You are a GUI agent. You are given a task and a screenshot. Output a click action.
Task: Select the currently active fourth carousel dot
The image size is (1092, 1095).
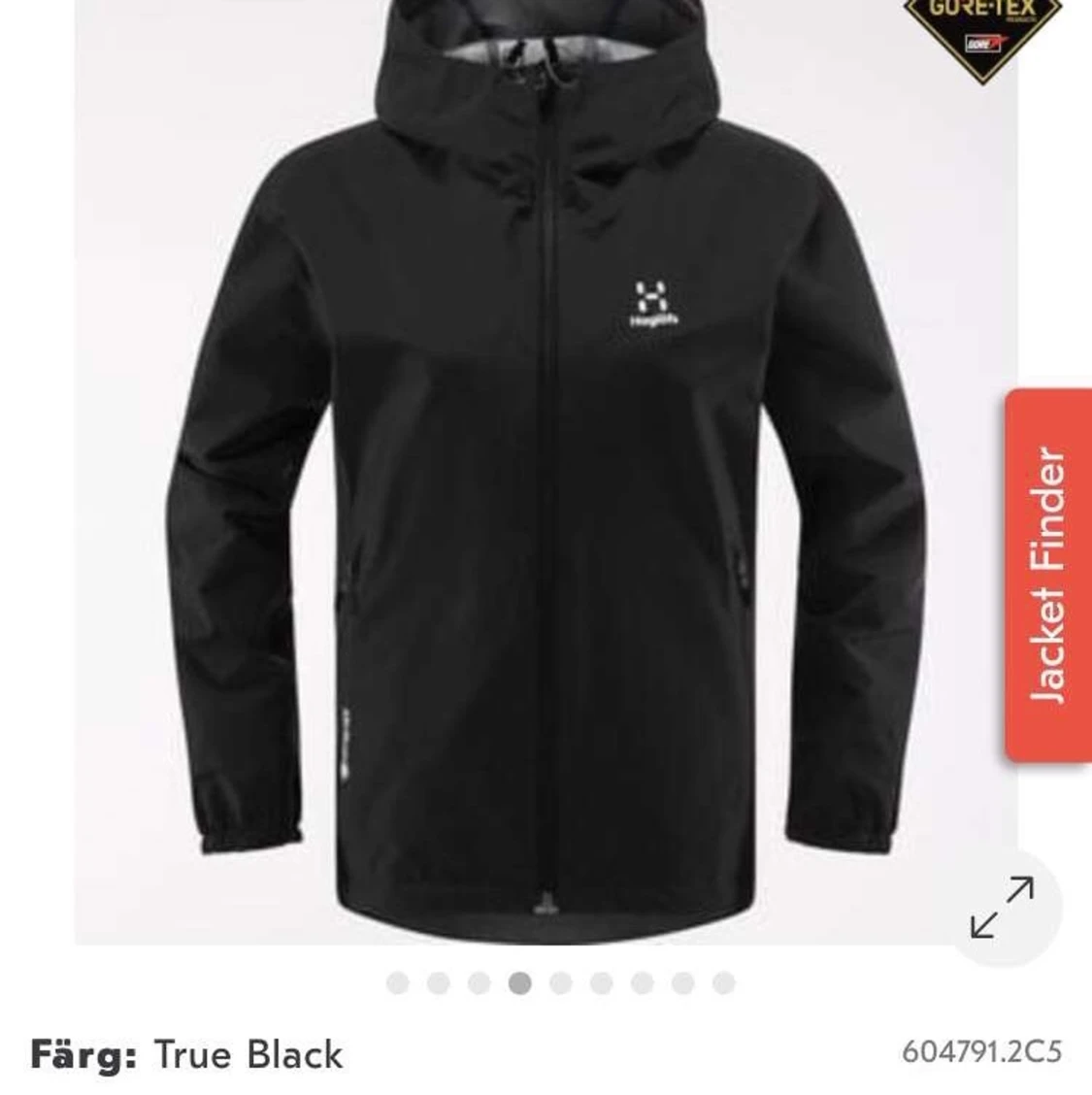click(521, 980)
